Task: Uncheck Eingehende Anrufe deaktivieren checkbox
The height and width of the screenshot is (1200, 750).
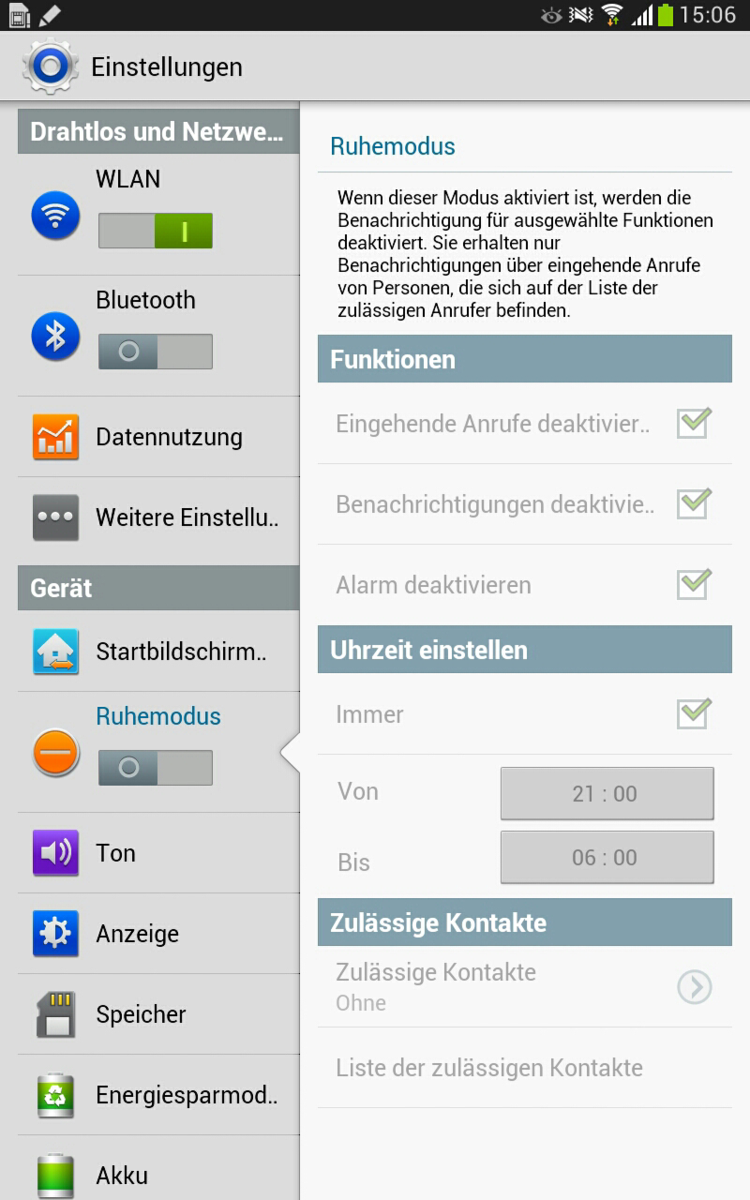Action: [694, 423]
